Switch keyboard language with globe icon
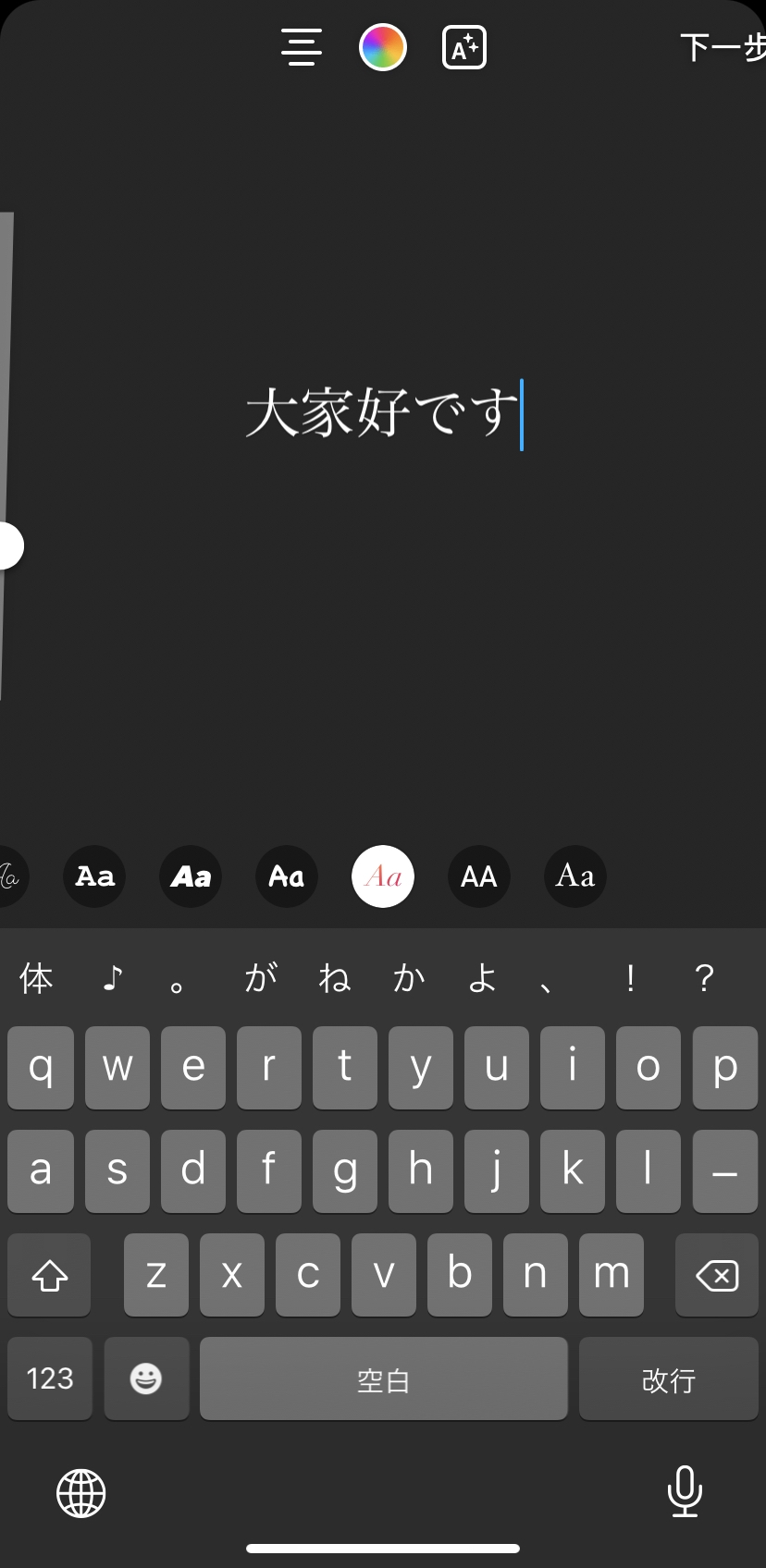The image size is (766, 1568). (x=81, y=1493)
